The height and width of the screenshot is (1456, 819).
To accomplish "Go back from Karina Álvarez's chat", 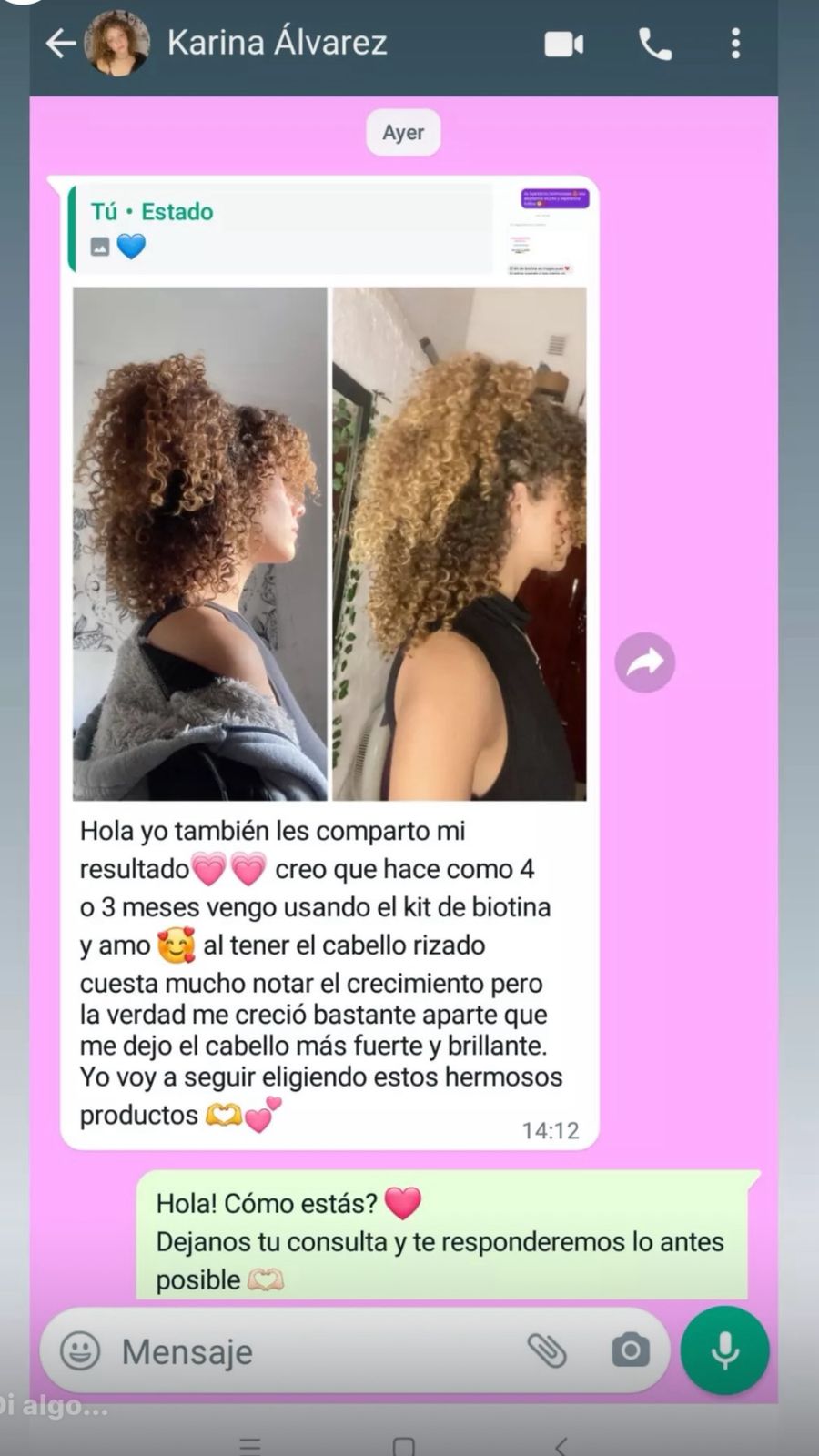I will pyautogui.click(x=61, y=43).
